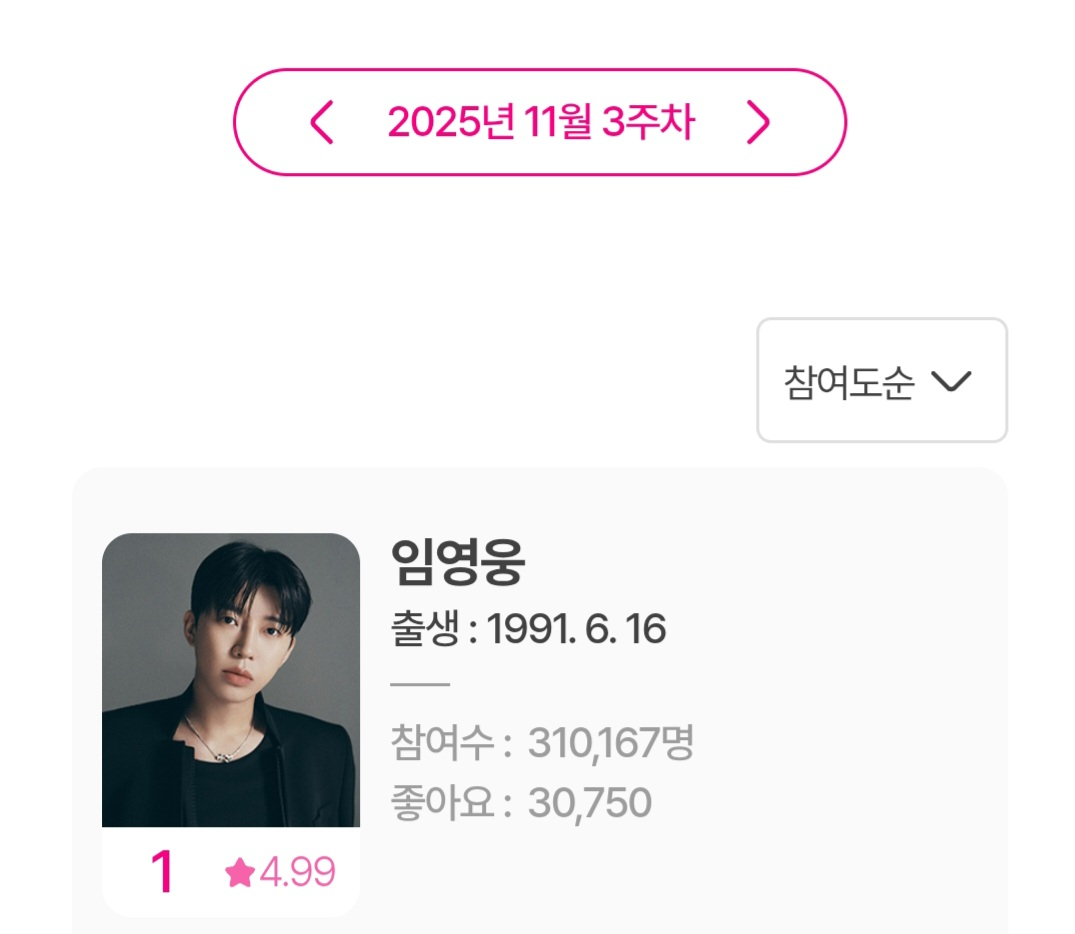Go to the next week
Screen dimensions: 1075x934
[x=759, y=123]
